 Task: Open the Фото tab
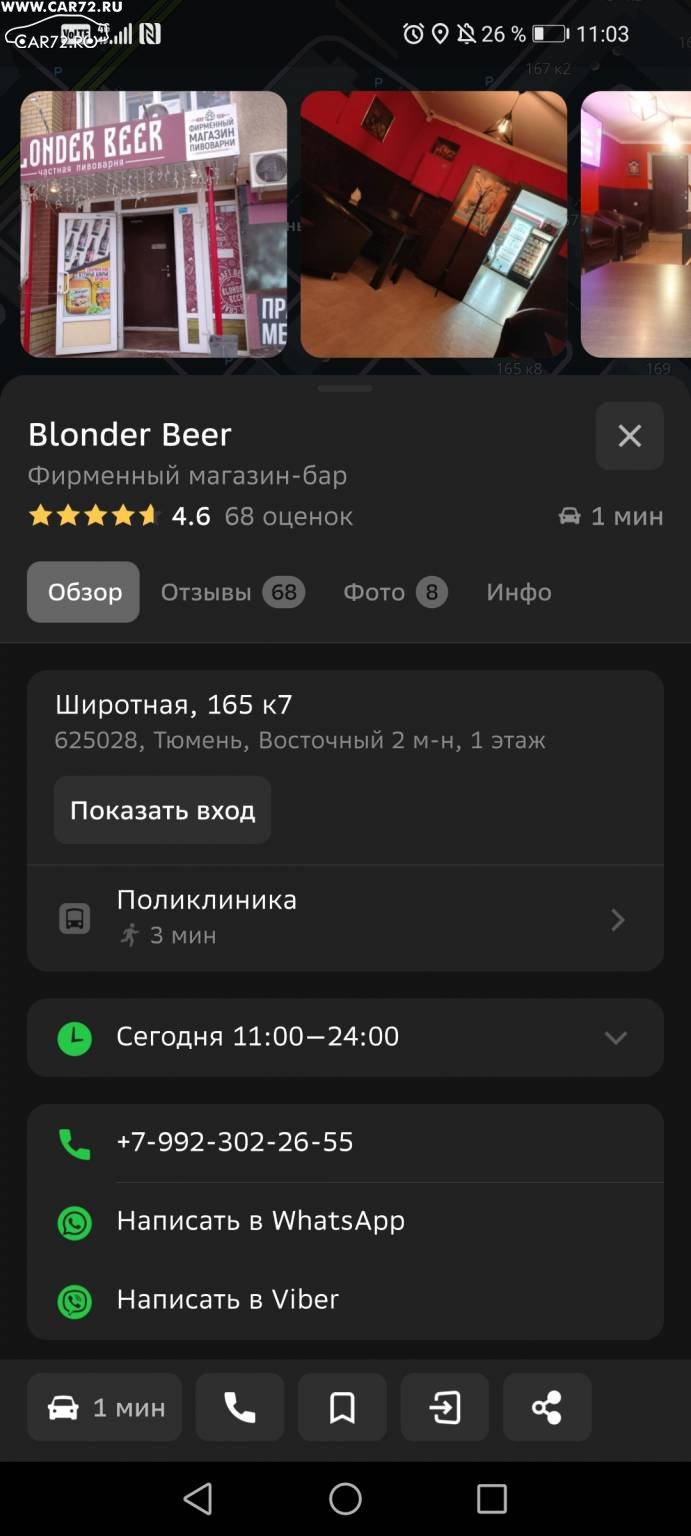click(395, 592)
